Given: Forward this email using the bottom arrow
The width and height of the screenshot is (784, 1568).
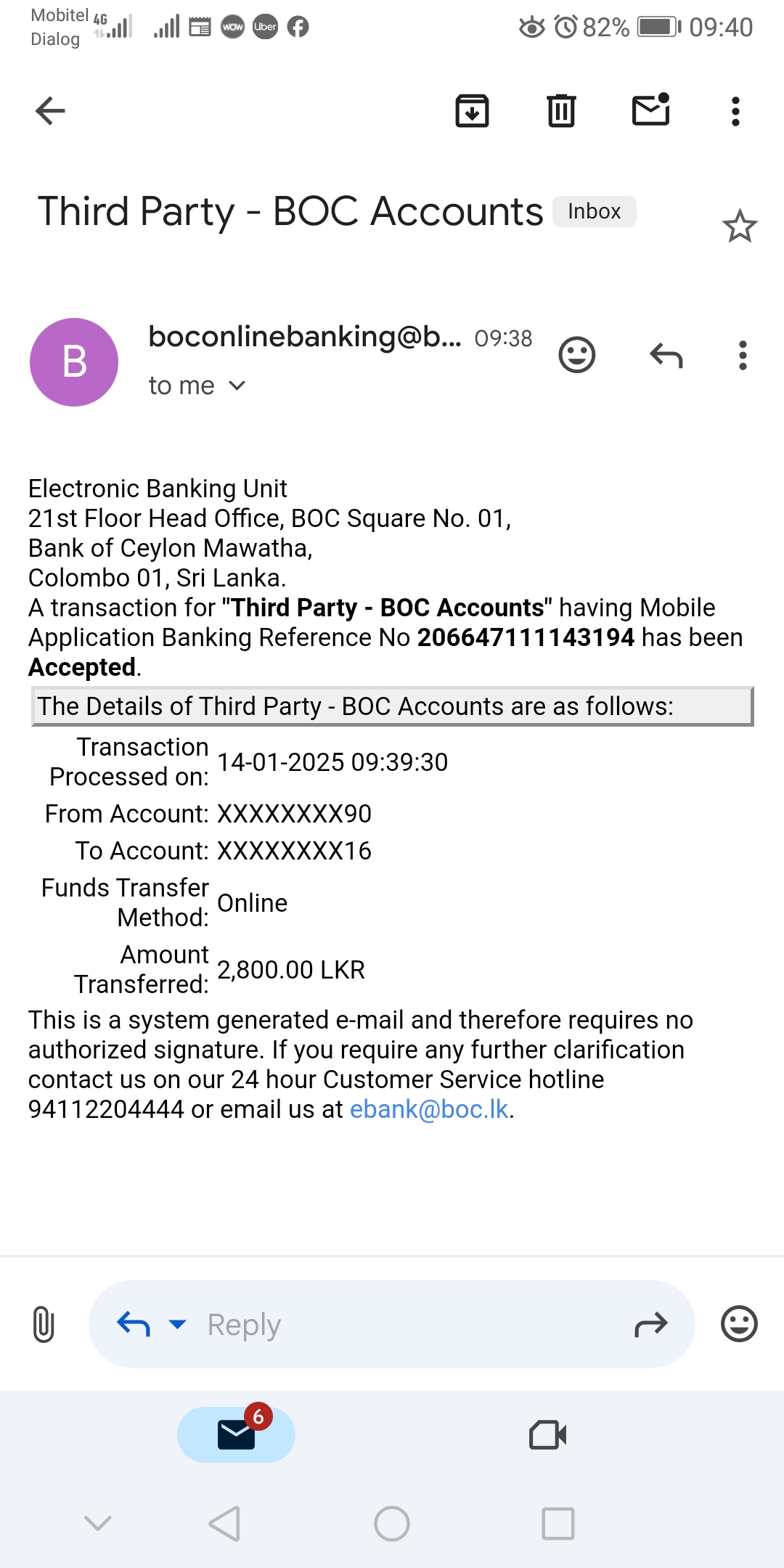Looking at the screenshot, I should click(650, 1324).
